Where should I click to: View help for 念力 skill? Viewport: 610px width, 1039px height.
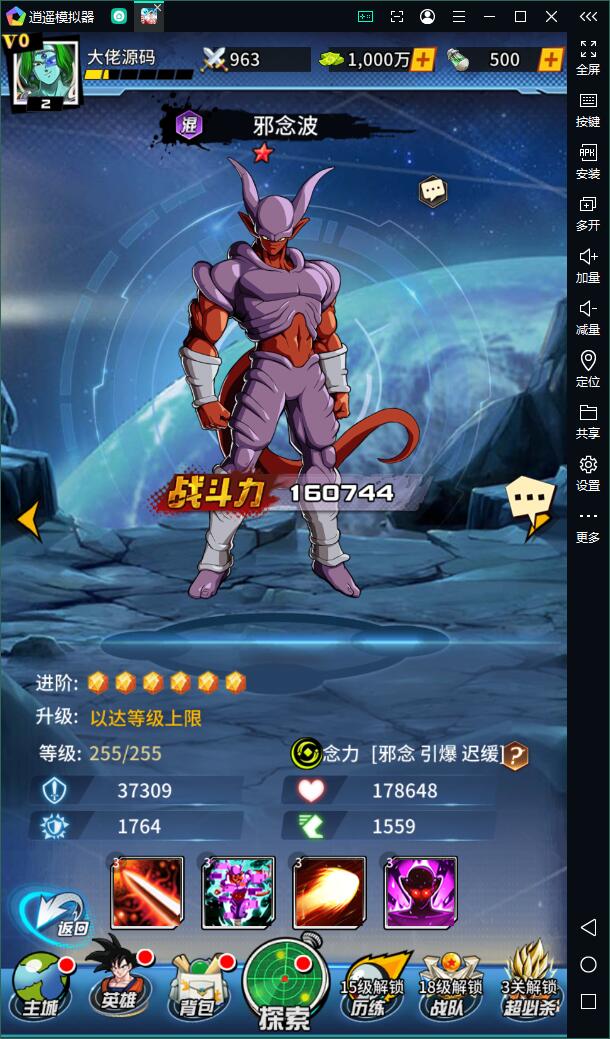(x=516, y=755)
